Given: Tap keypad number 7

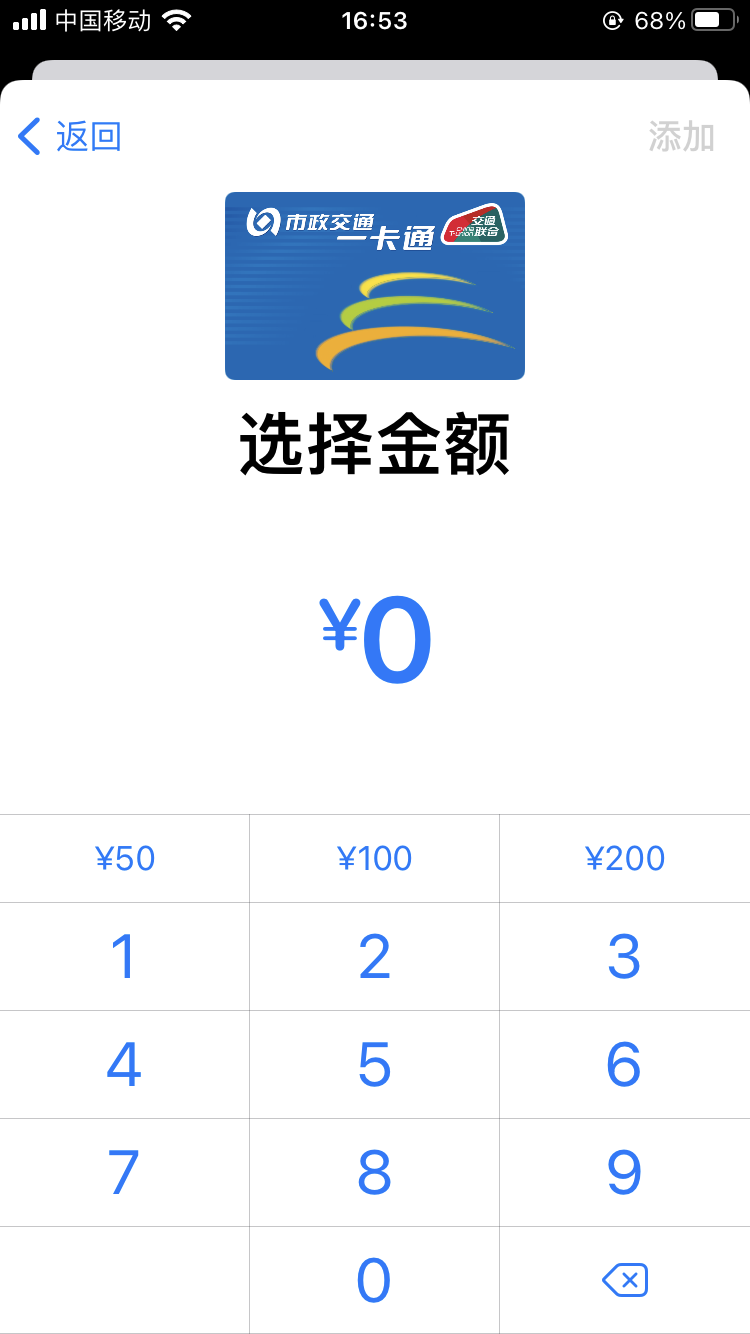Looking at the screenshot, I should tap(124, 1173).
